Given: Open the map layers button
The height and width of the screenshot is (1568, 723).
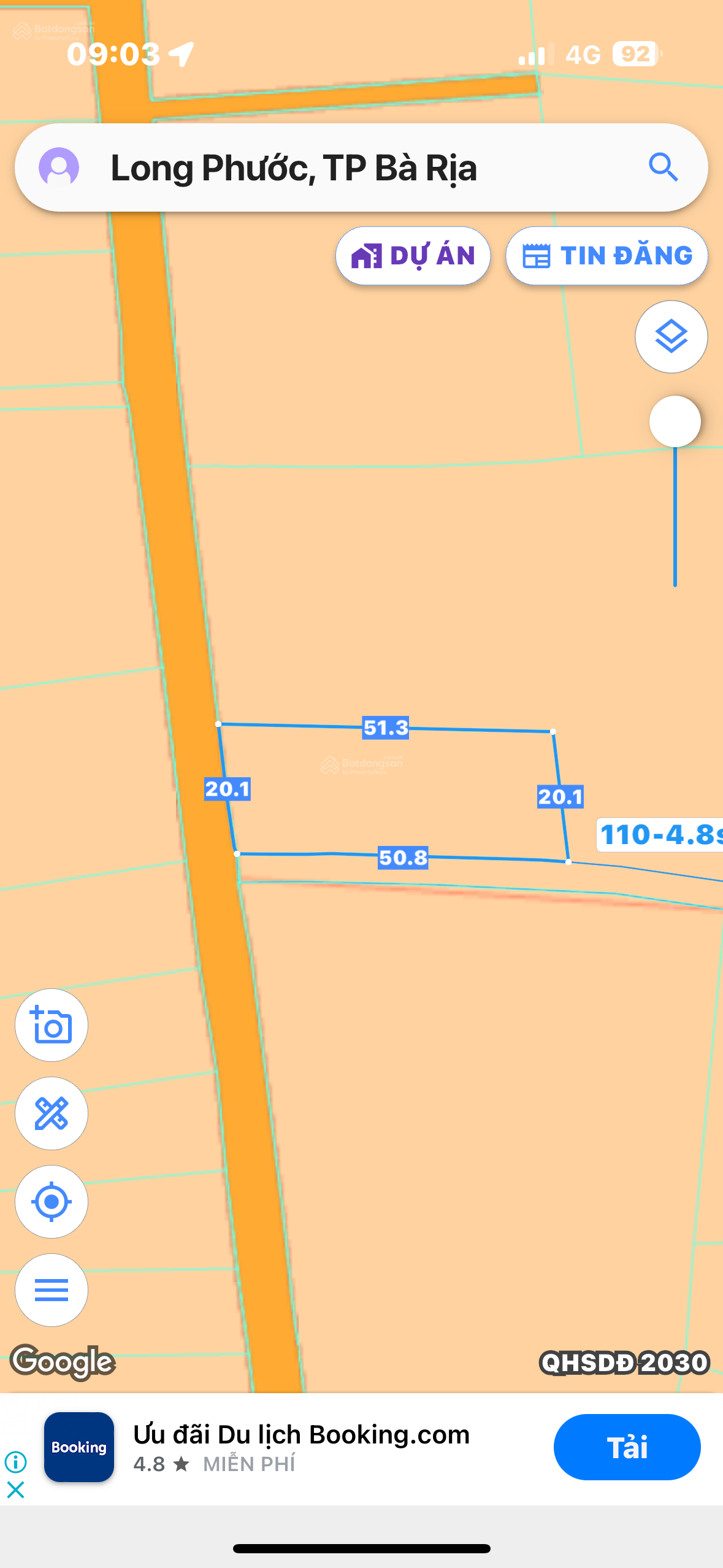Looking at the screenshot, I should 671,337.
